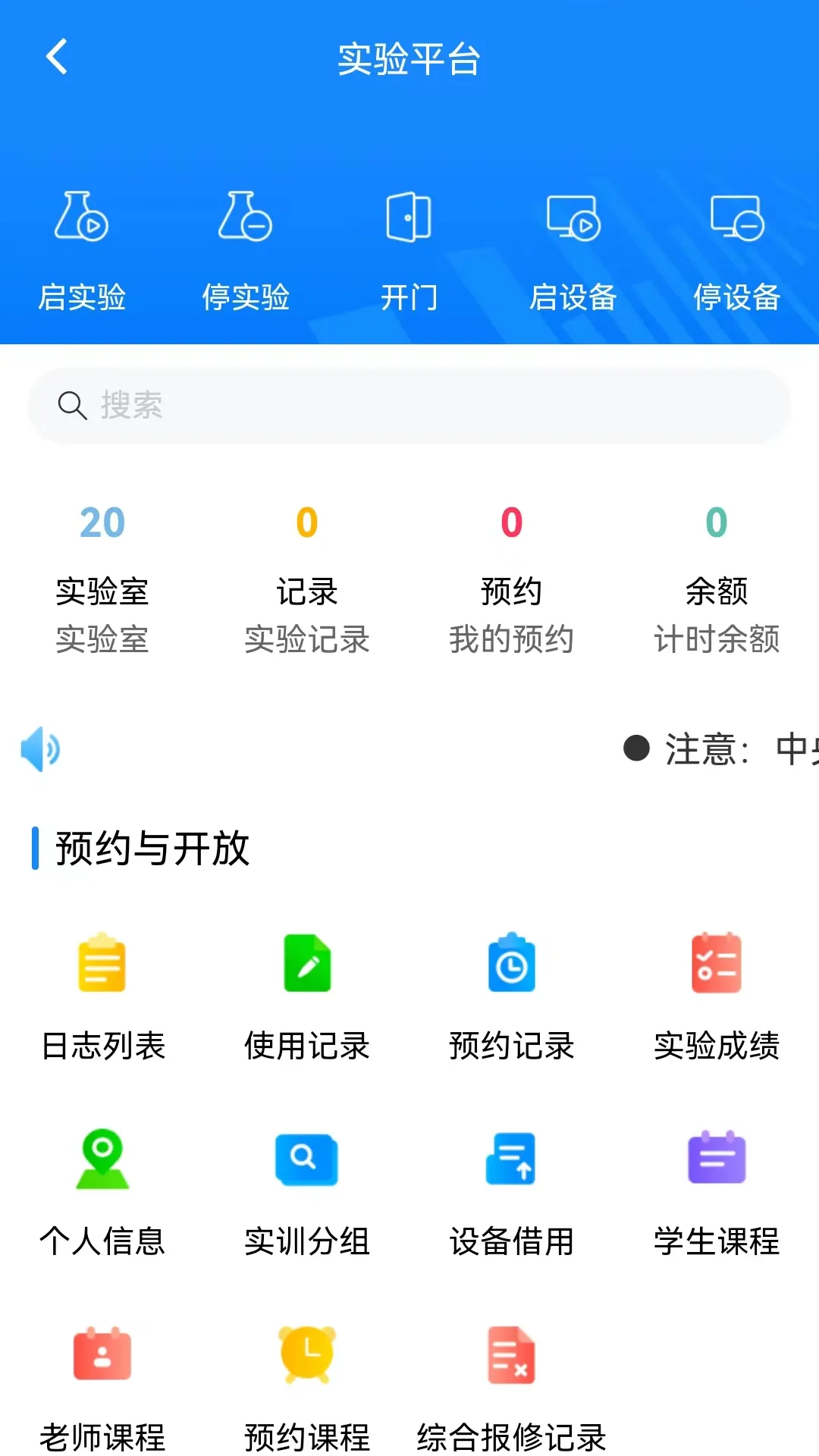819x1456 pixels.
Task: Go back using the arrow at top left
Action: tap(55, 58)
